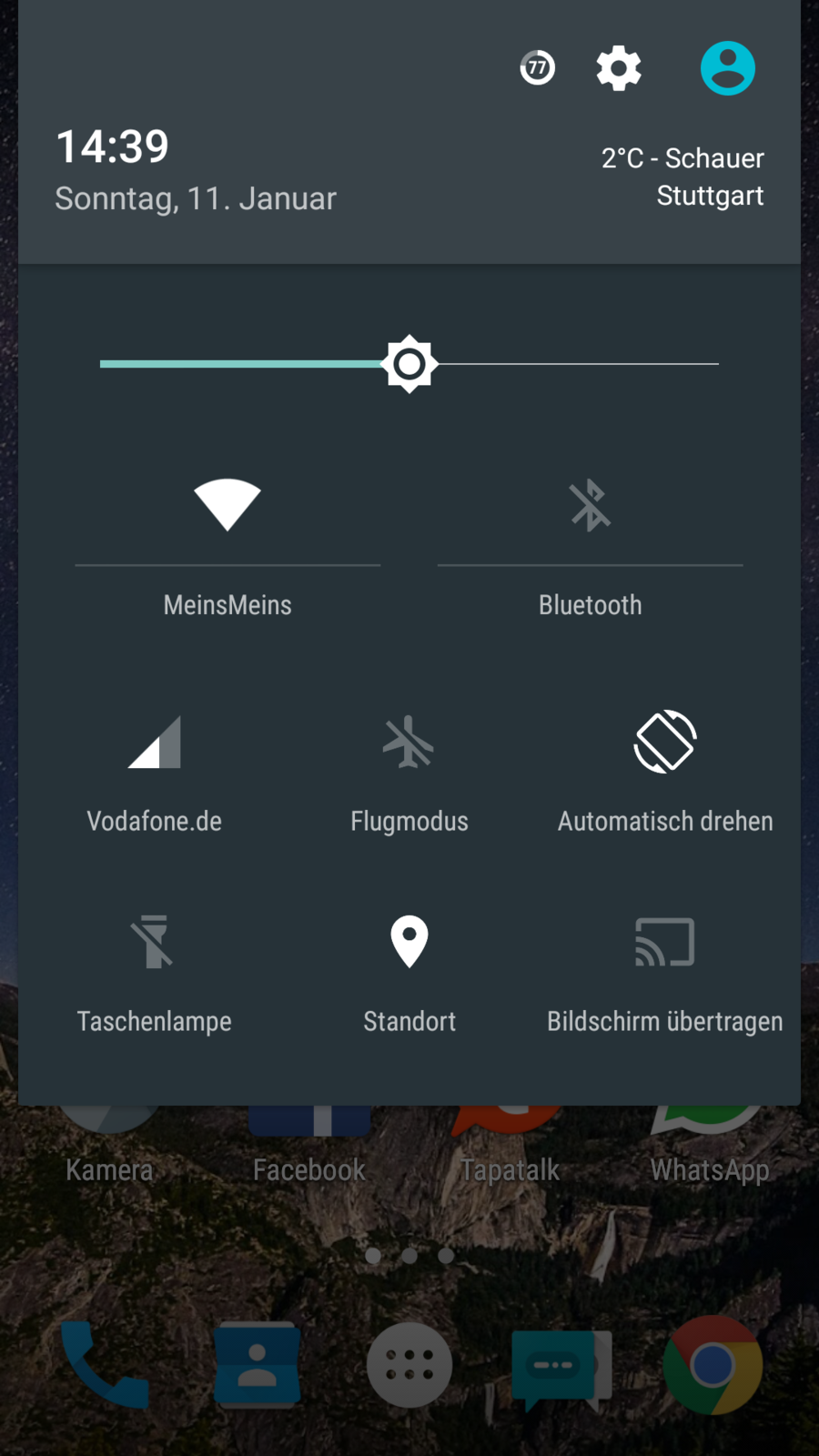
Task: Toggle the MeinsMeins Wi-Fi icon
Action: 227,504
